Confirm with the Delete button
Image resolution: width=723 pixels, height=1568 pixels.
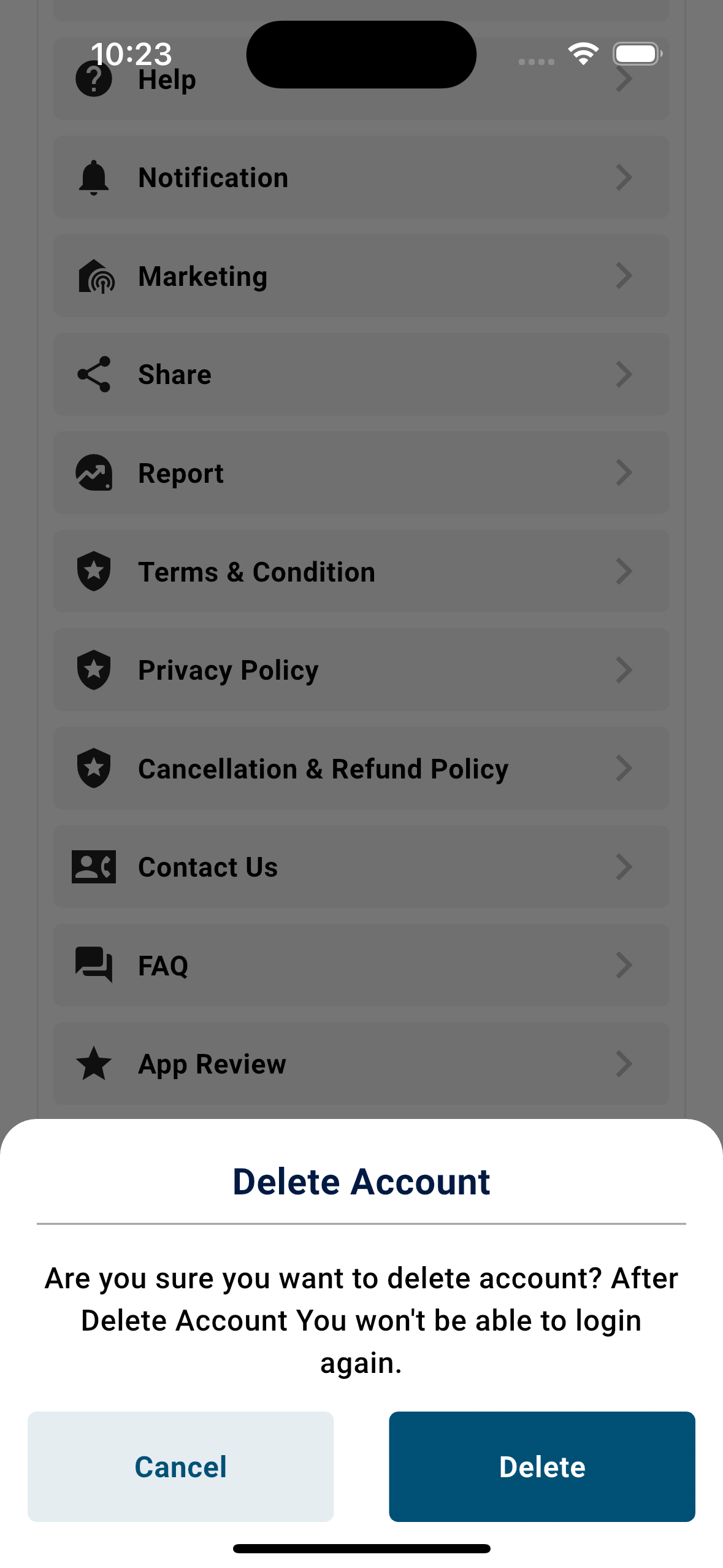coord(542,1466)
